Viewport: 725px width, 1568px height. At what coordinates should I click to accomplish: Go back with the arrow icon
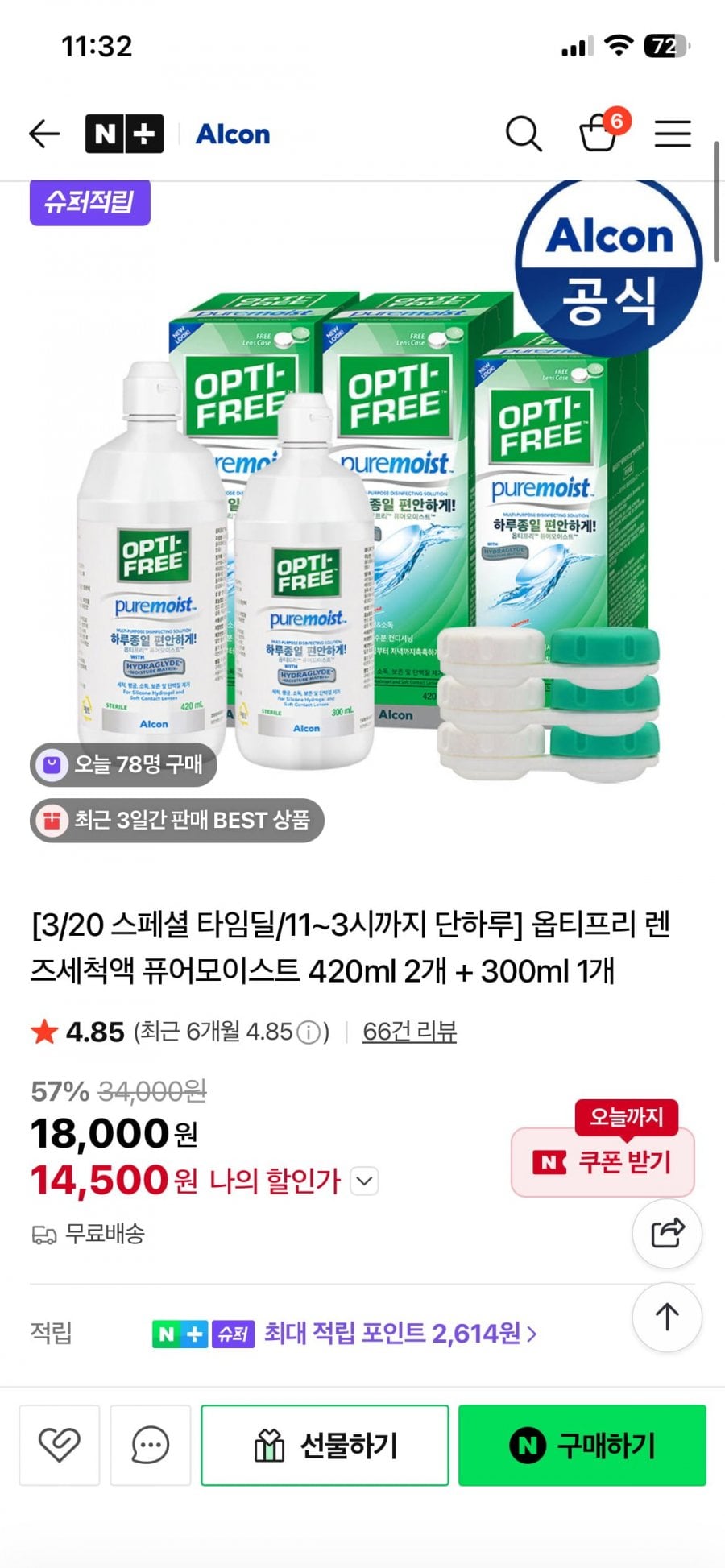44,134
